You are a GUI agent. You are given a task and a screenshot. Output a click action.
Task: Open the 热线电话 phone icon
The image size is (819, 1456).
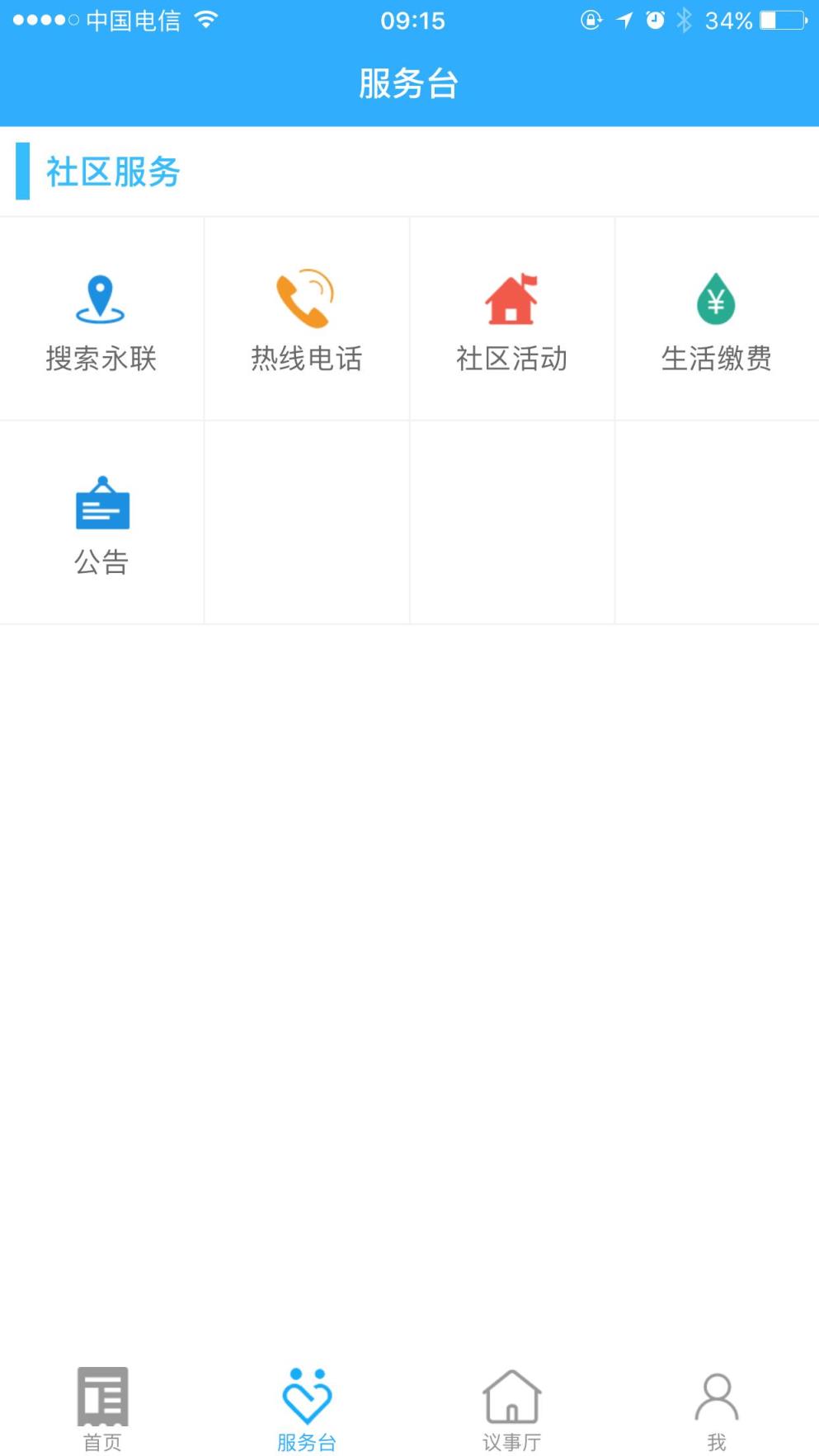(304, 298)
